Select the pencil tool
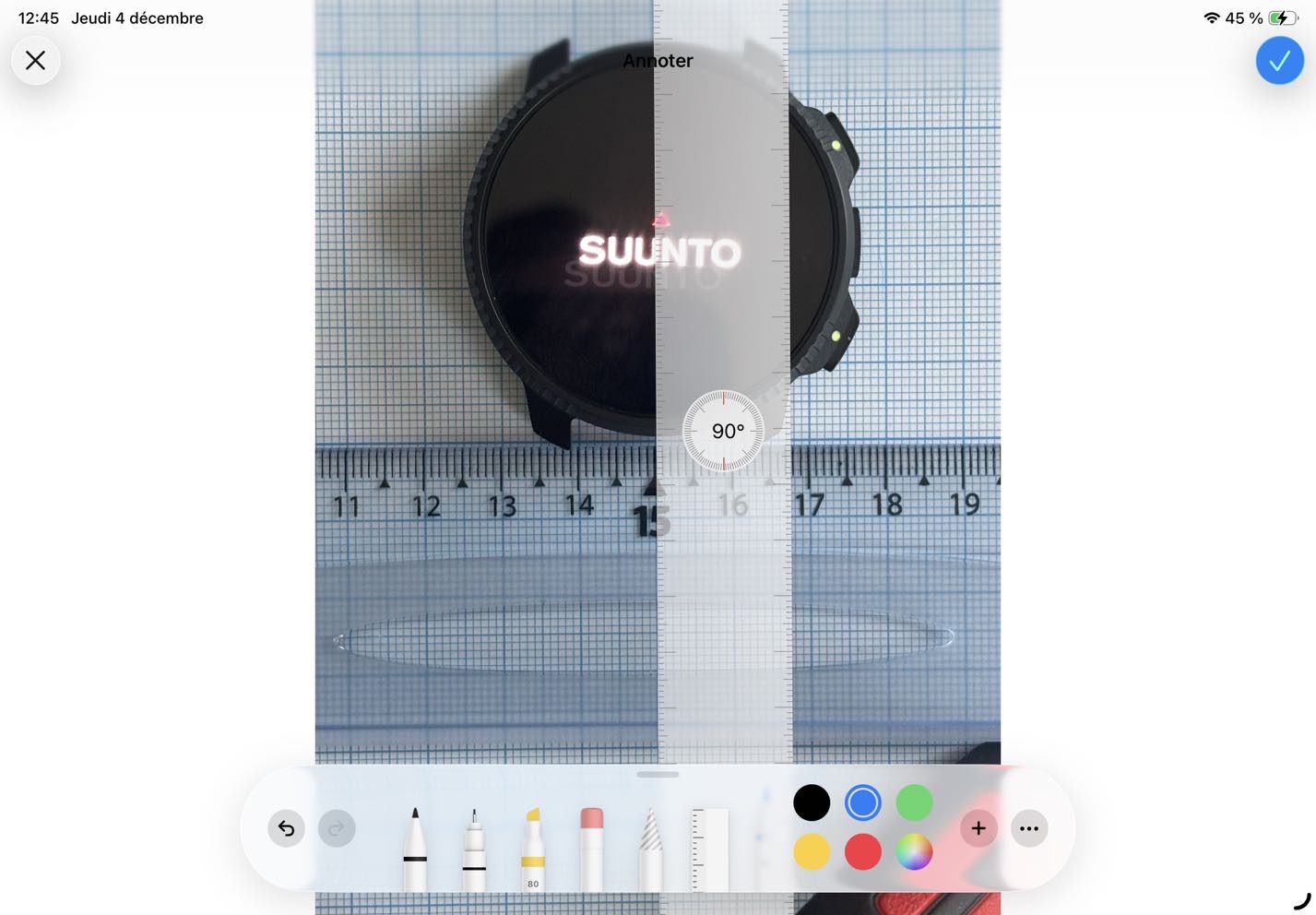Viewport: 1316px width, 915px height. (651, 849)
